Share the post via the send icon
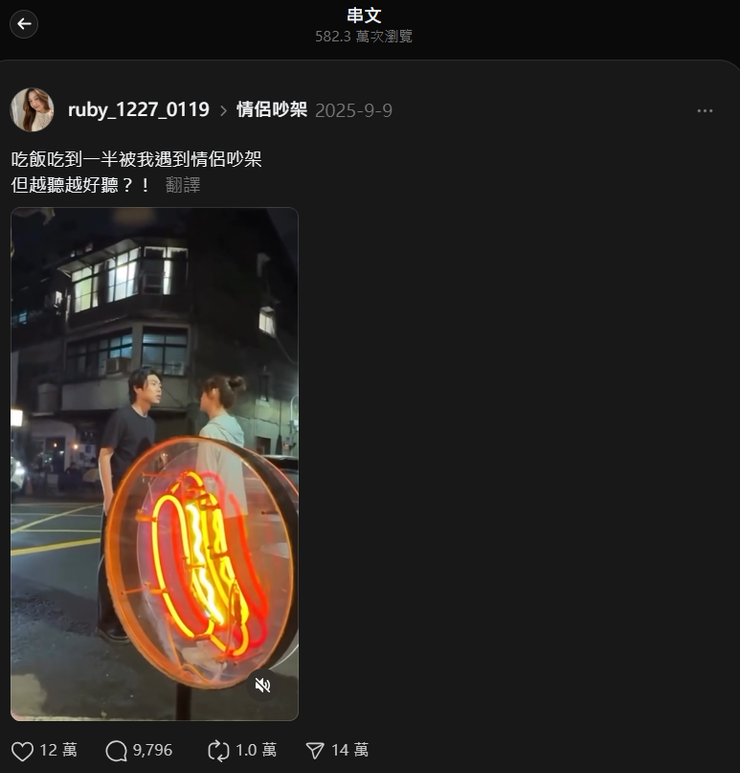Viewport: 740px width, 773px height. coord(314,750)
